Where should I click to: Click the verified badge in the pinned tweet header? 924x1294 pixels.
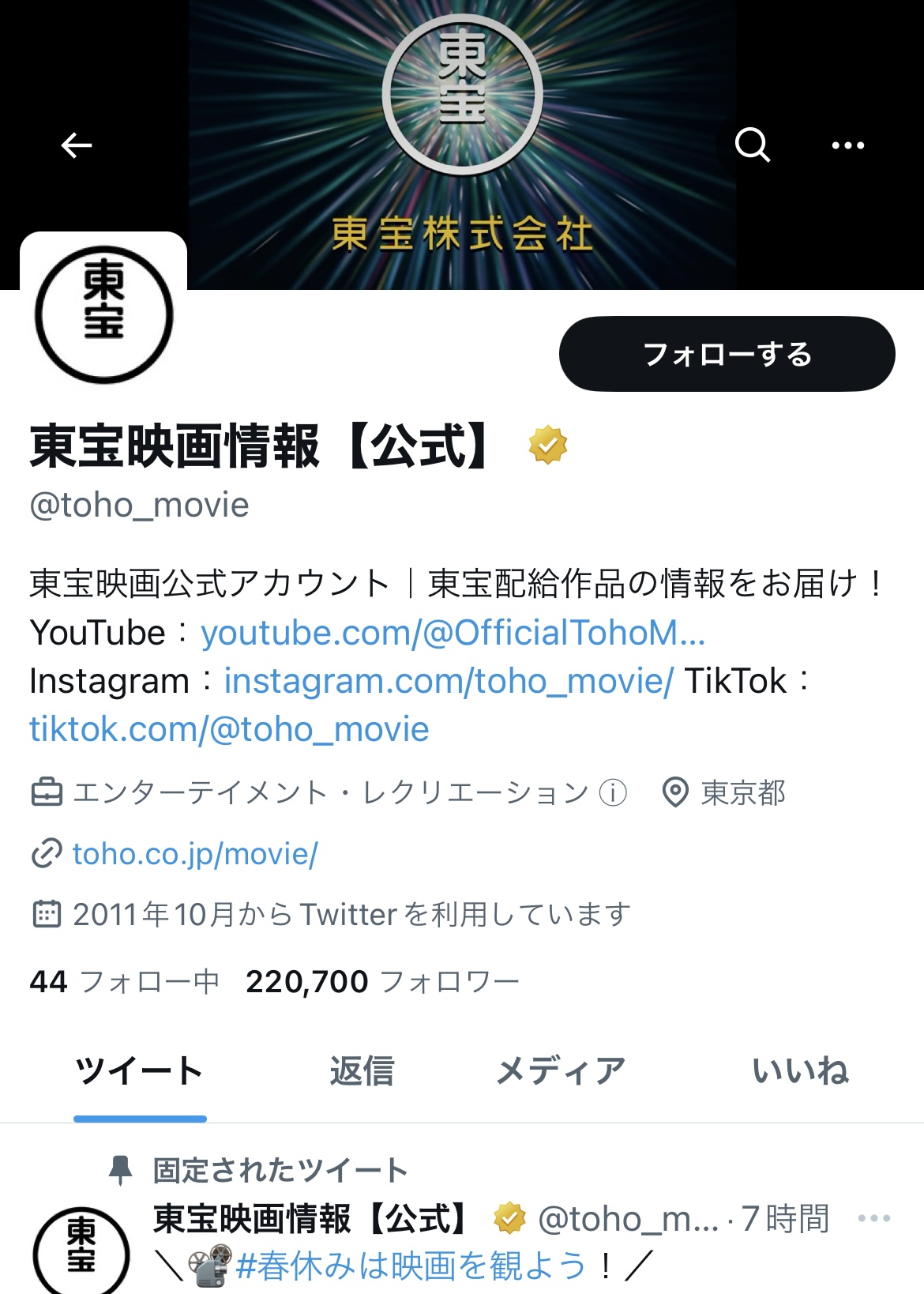[x=509, y=1219]
